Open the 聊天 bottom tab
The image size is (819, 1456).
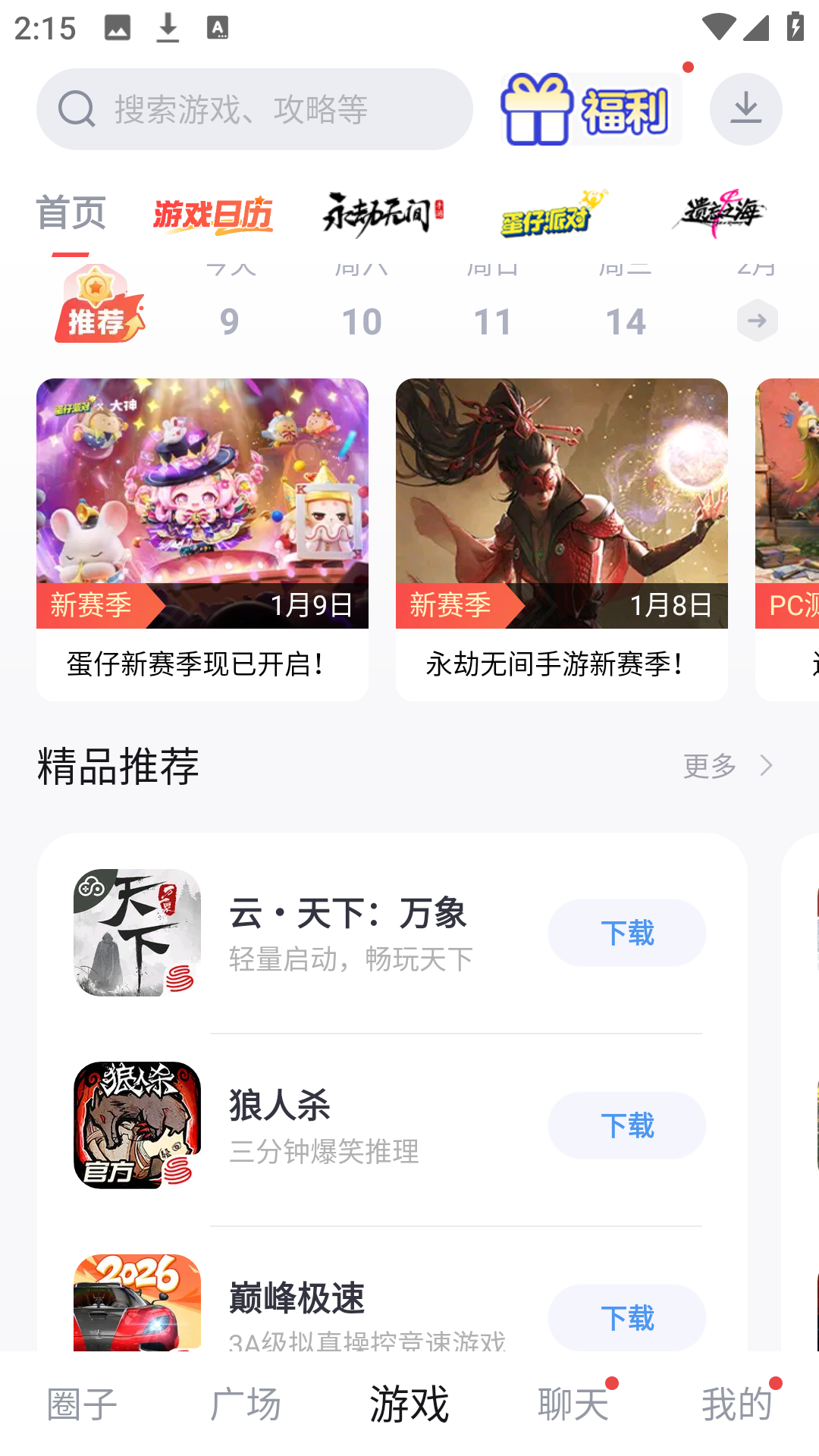pyautogui.click(x=573, y=1404)
